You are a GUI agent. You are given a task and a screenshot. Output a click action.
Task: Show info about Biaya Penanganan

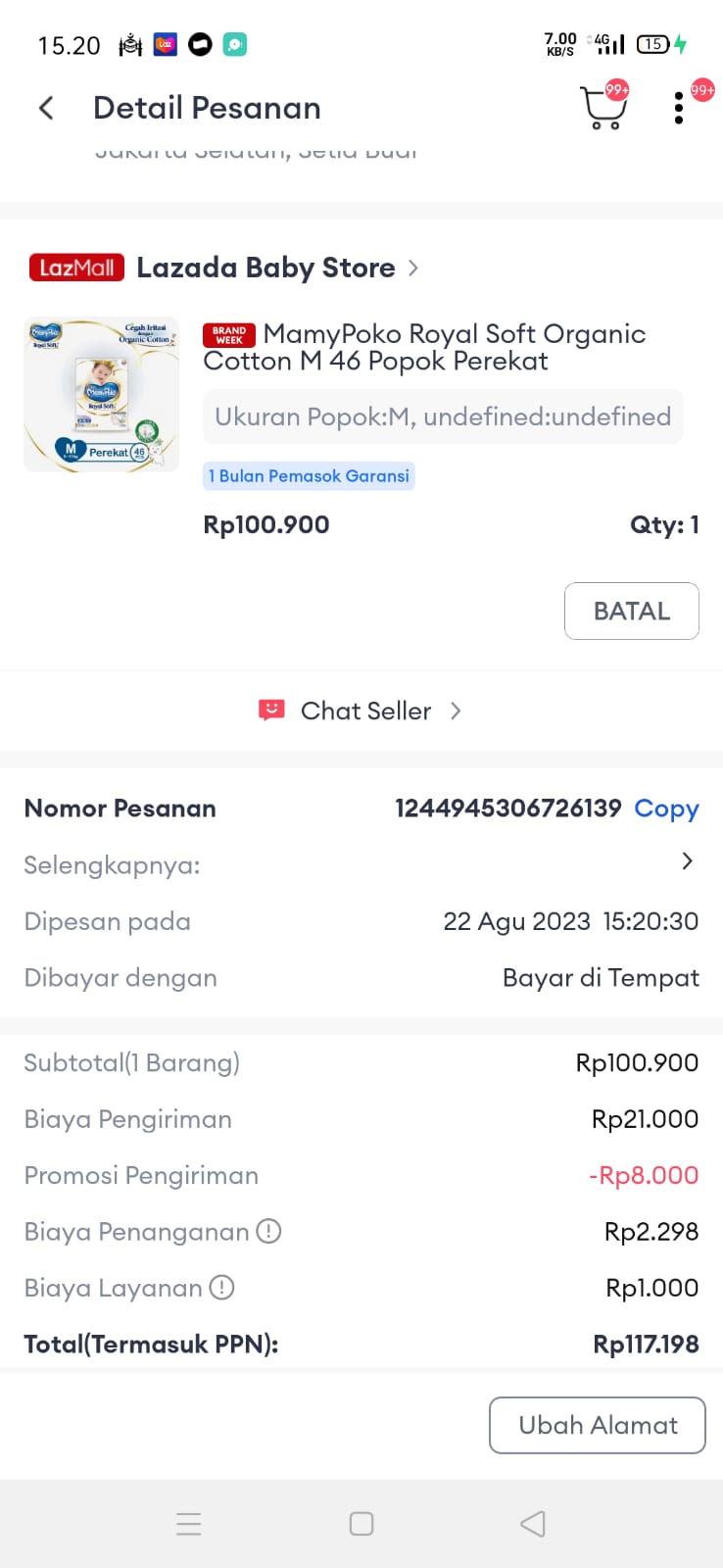[269, 1231]
